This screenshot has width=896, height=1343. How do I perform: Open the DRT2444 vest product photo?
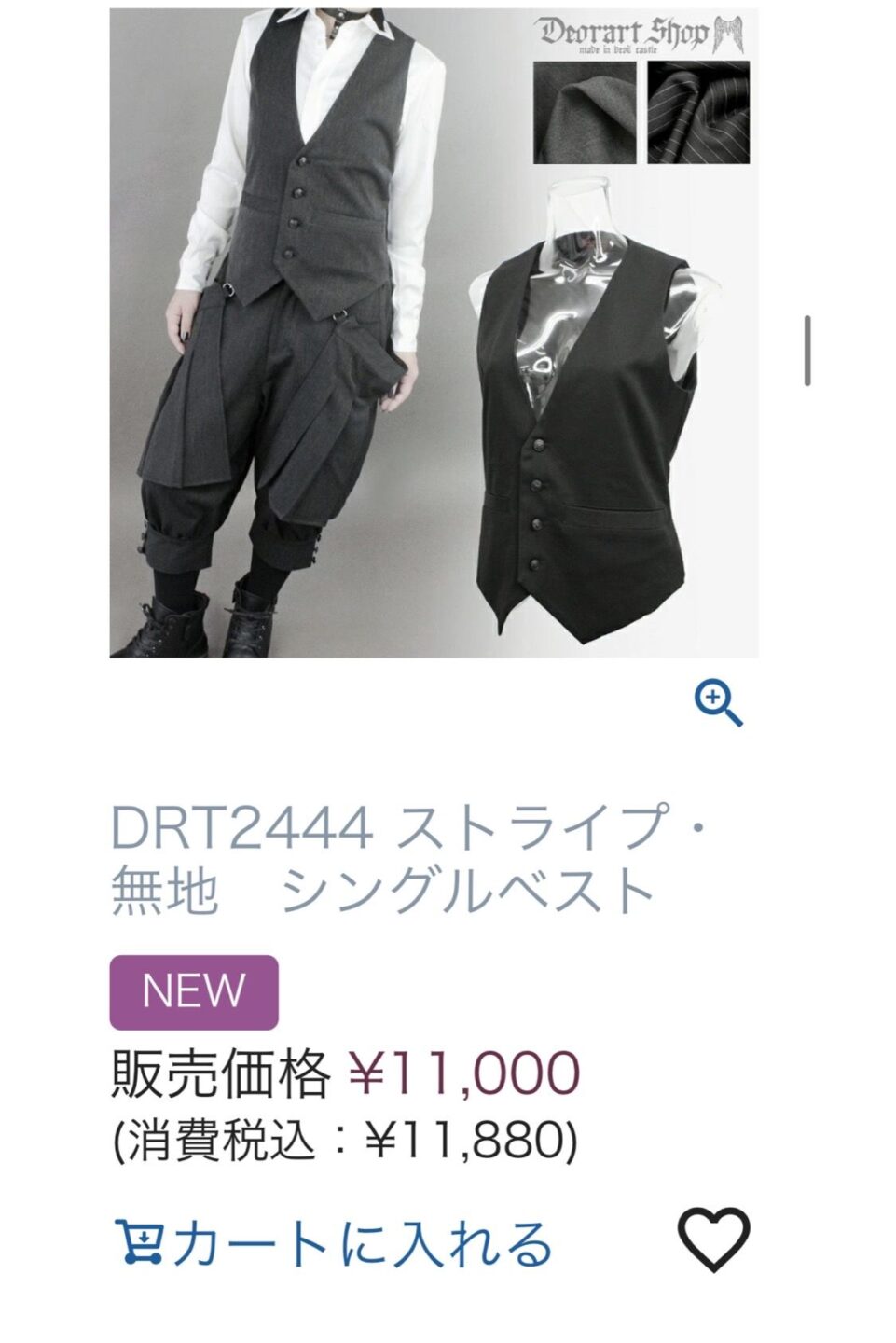[x=434, y=333]
